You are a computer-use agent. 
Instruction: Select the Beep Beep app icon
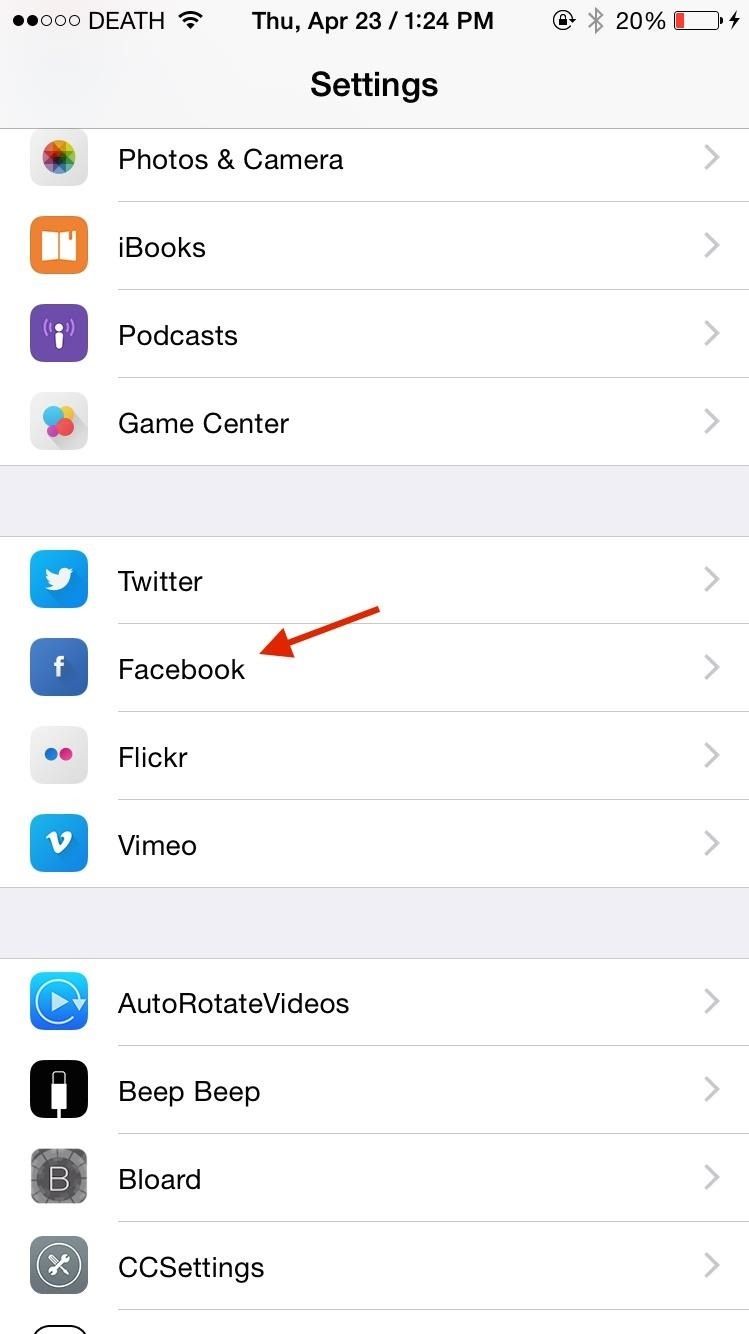(58, 1089)
